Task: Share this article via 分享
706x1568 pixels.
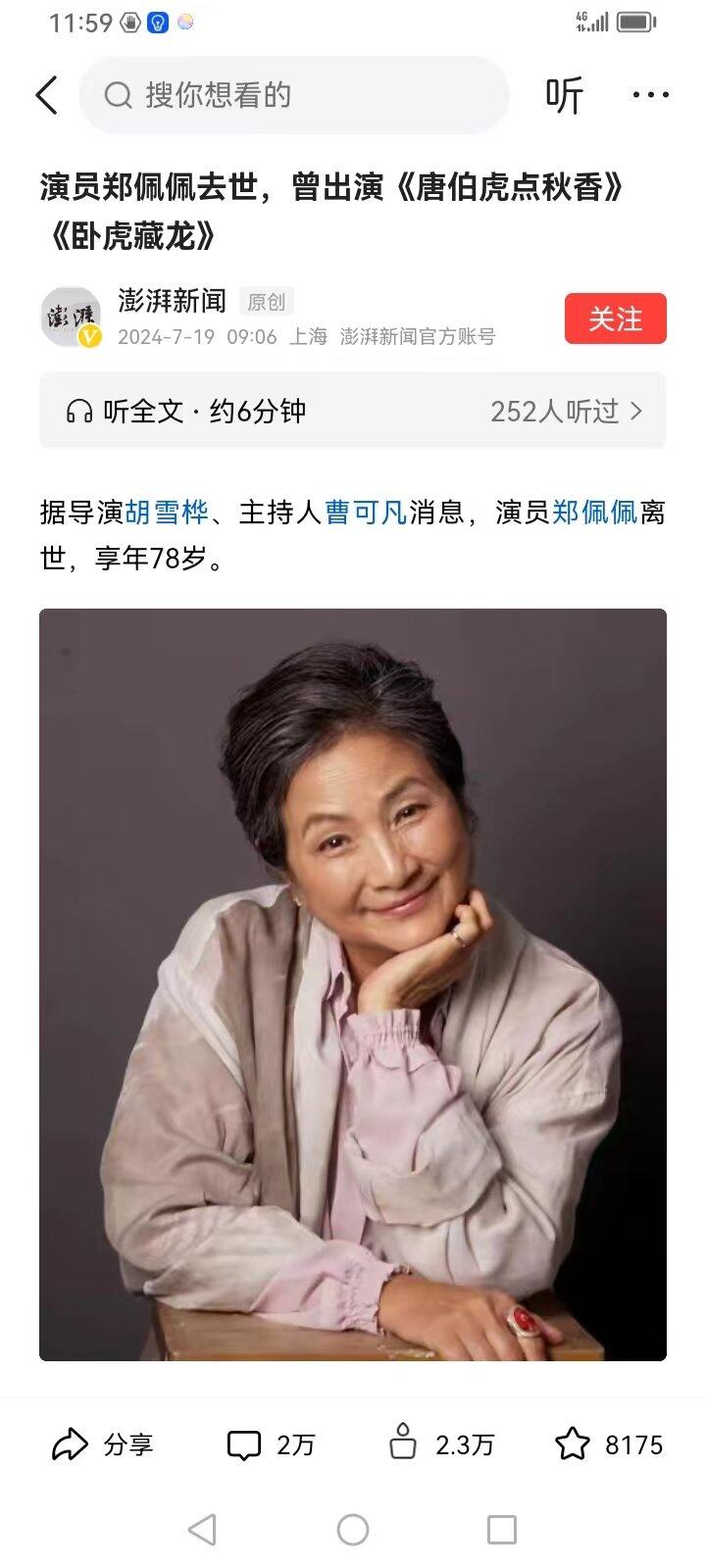Action: click(103, 1445)
